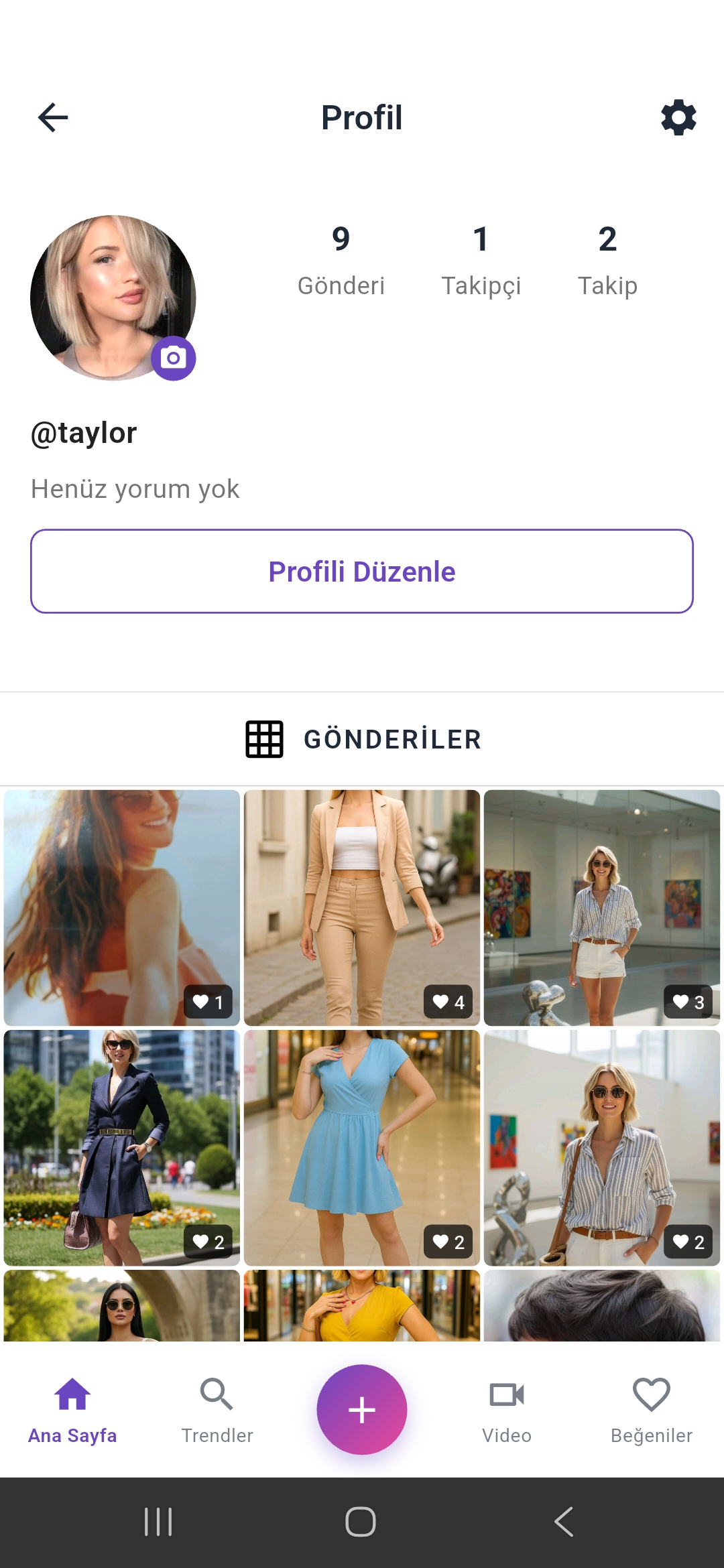Click the grid icon next to GÖNDERİLER

click(264, 739)
